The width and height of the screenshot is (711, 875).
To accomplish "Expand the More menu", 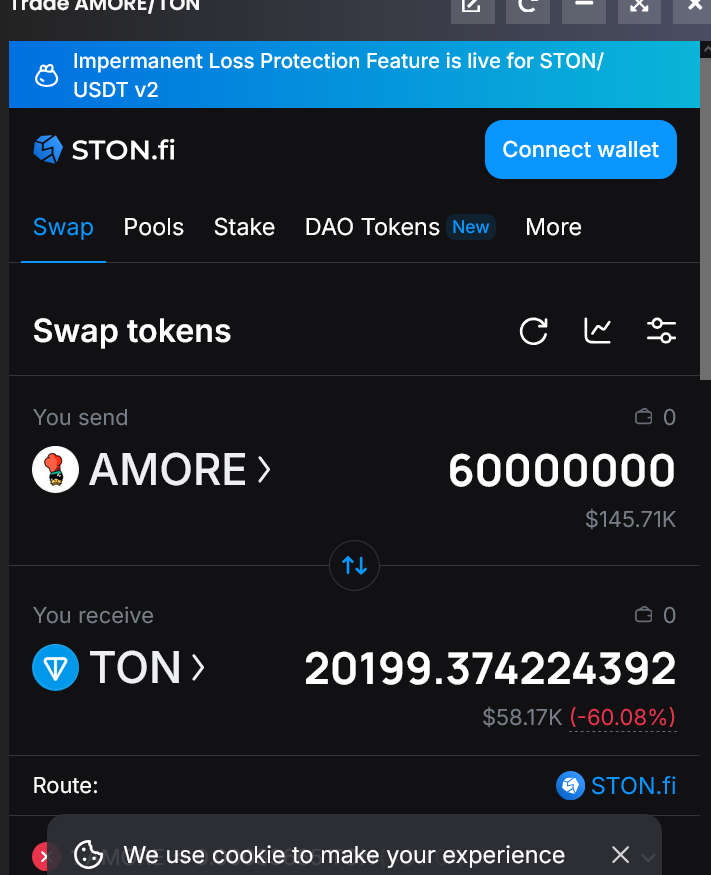I will 553,227.
